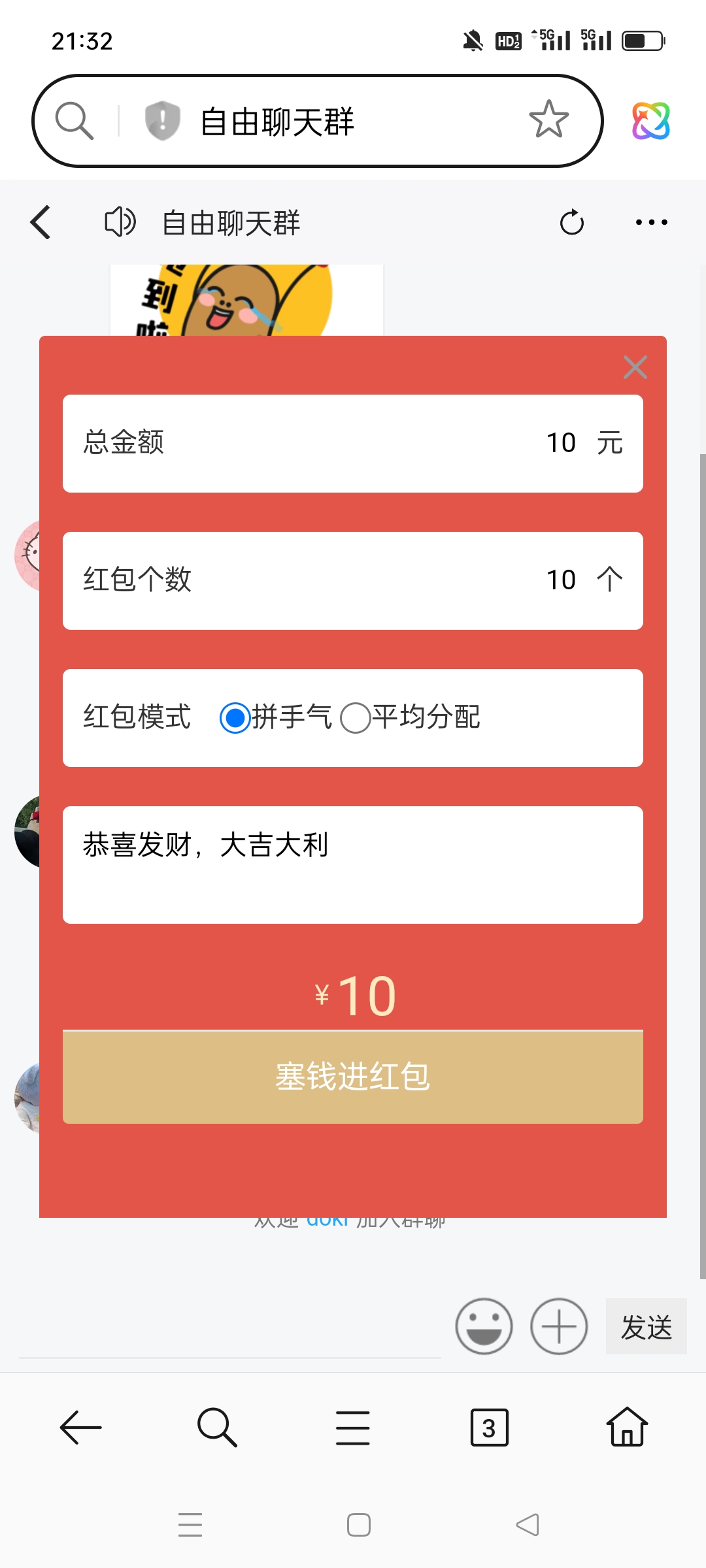Tap the colorful browser logo beside search bar
Viewport: 706px width, 1568px height.
point(652,120)
